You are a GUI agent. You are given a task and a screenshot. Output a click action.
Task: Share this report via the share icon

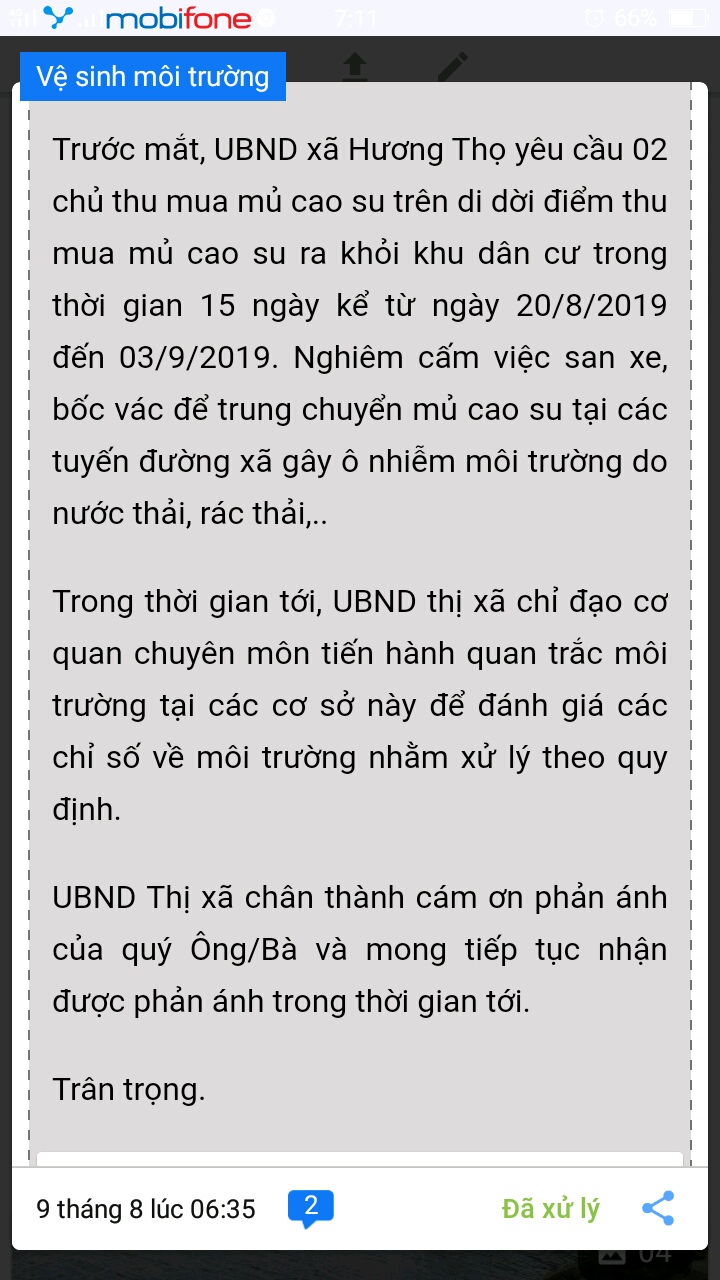[657, 1208]
